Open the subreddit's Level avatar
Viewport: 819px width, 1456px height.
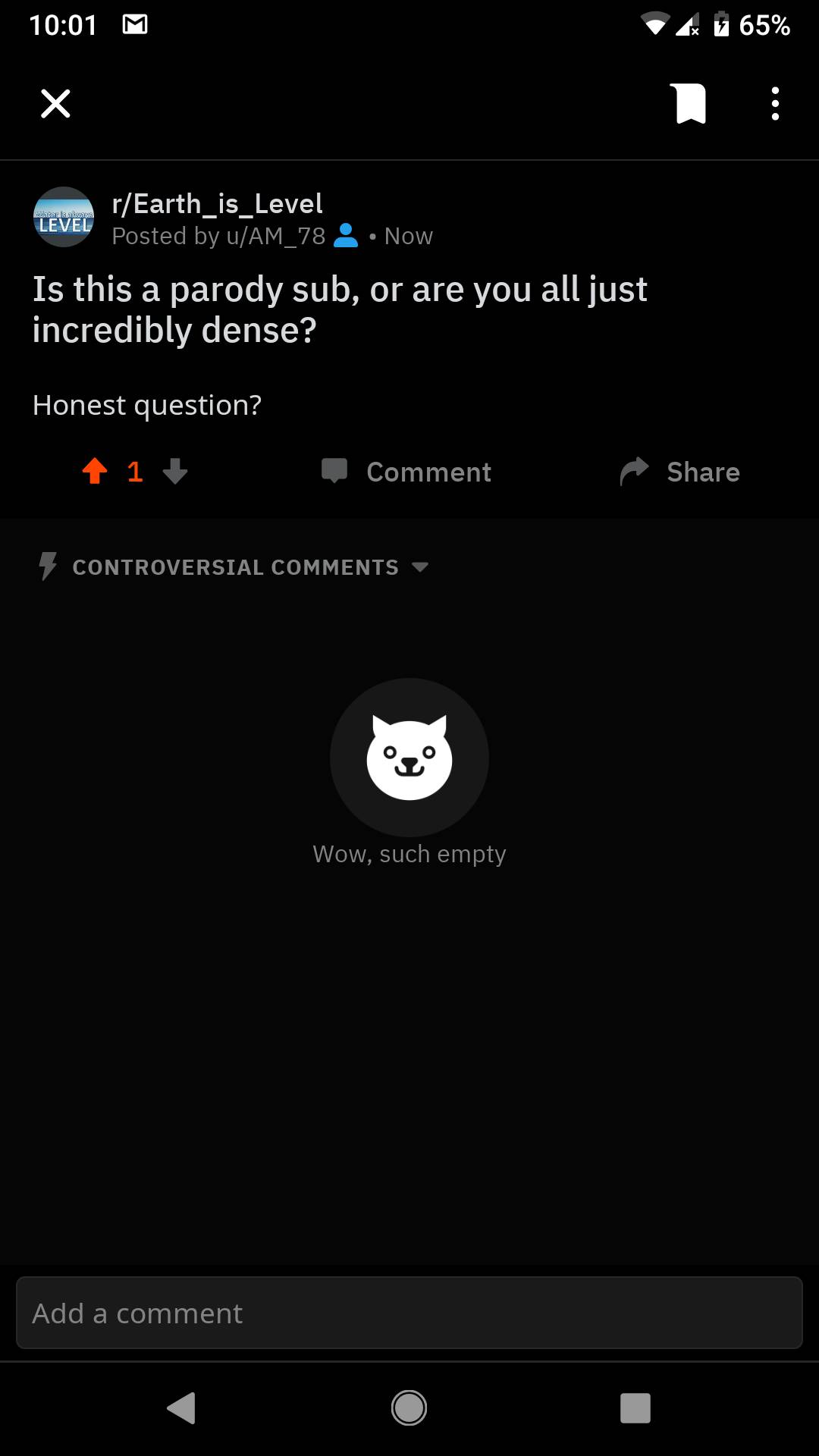(x=64, y=217)
